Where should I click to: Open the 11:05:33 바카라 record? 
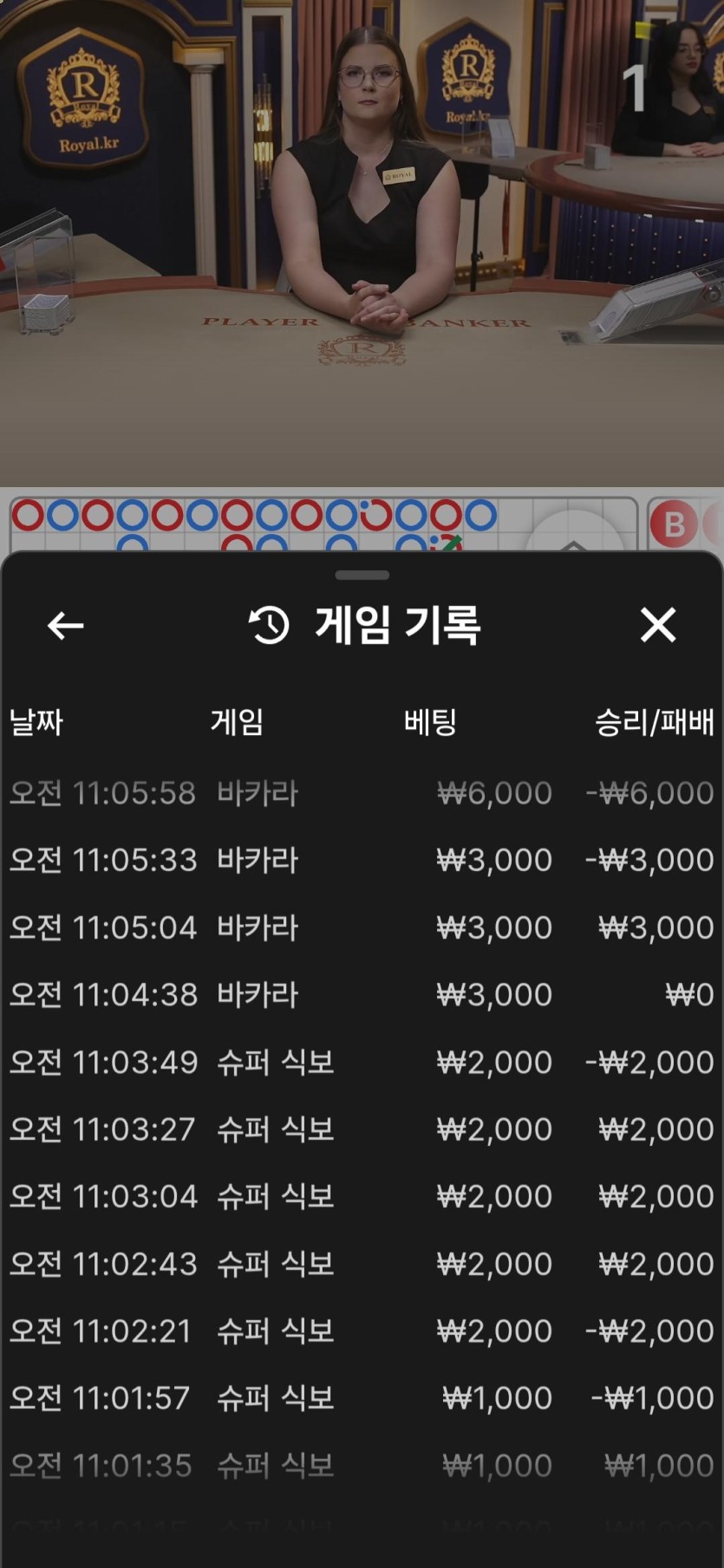(362, 860)
